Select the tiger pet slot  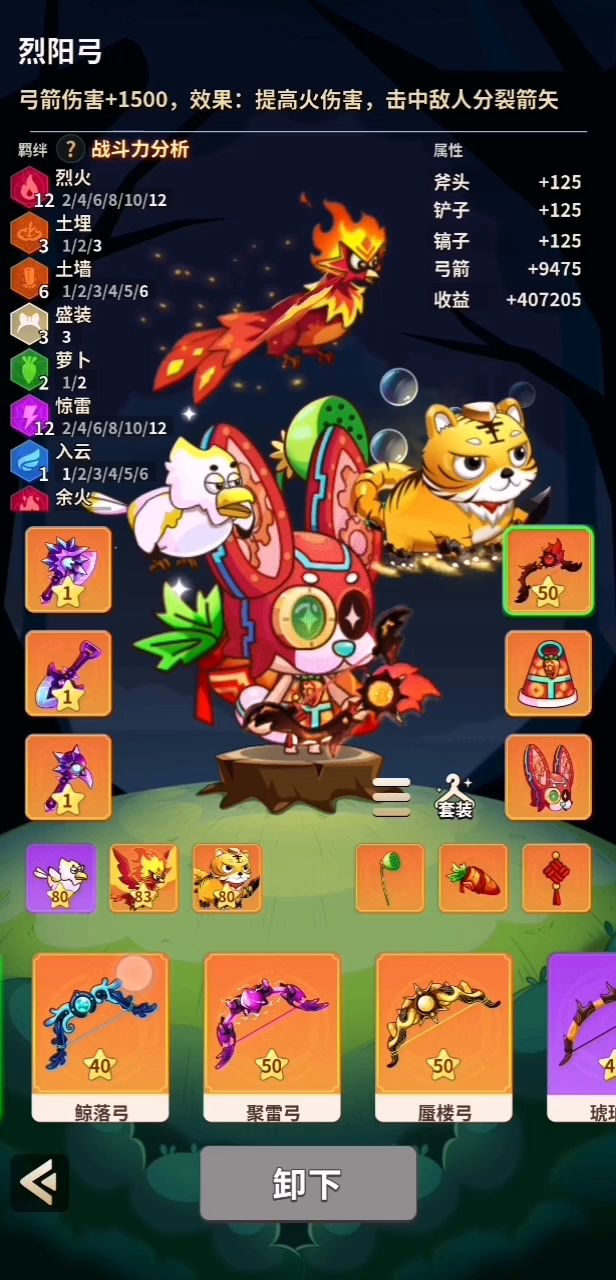click(227, 877)
